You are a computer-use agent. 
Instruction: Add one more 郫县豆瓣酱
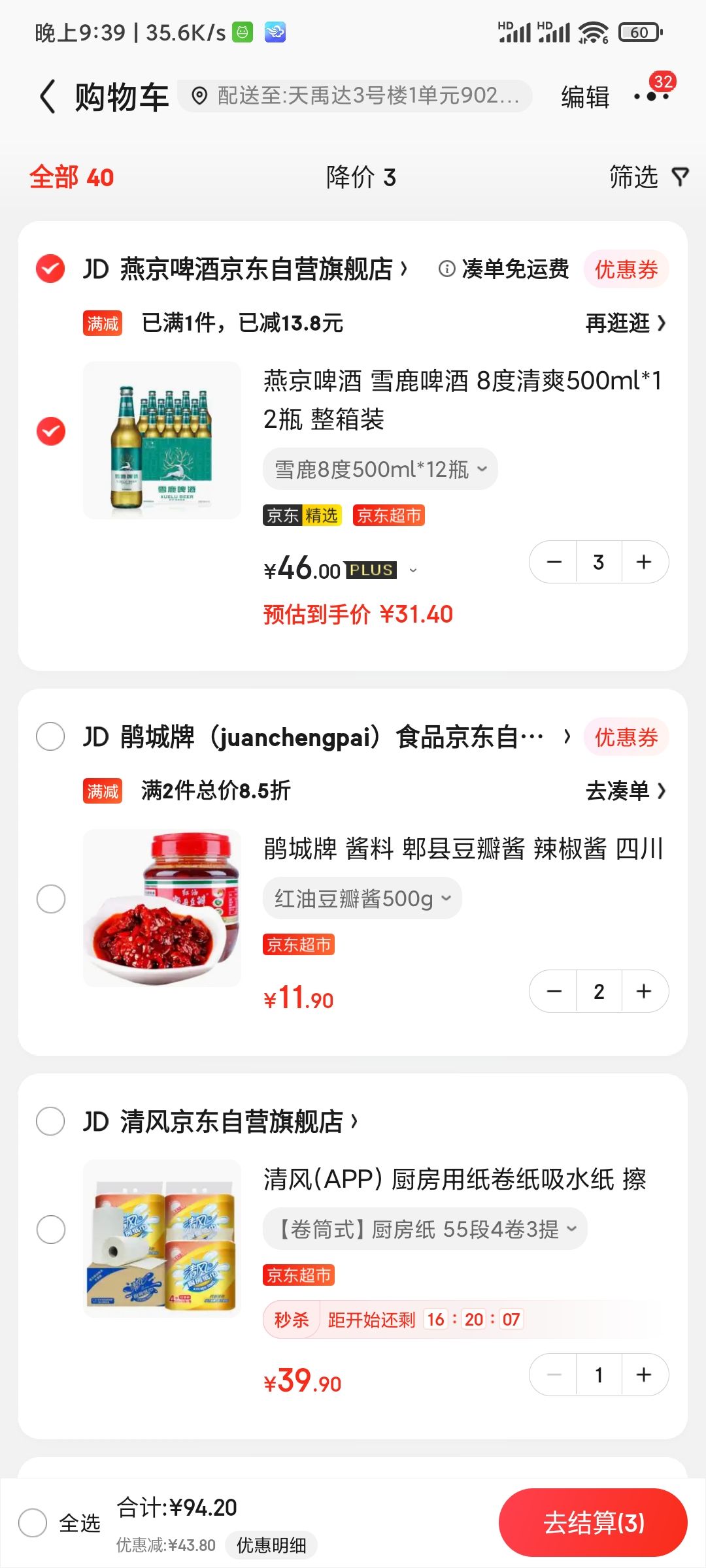644,991
